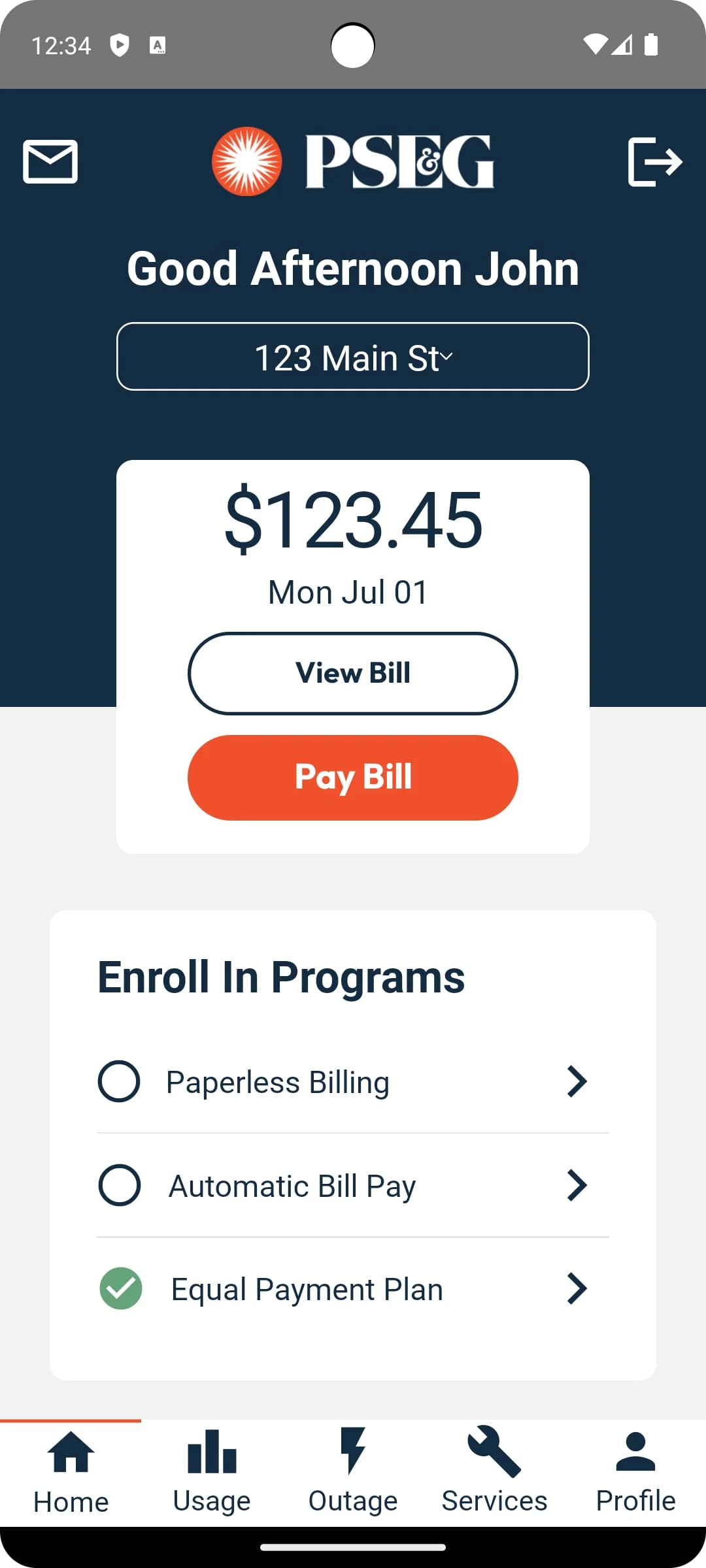706x1568 pixels.
Task: Log out using the sign-out icon
Action: tap(656, 161)
